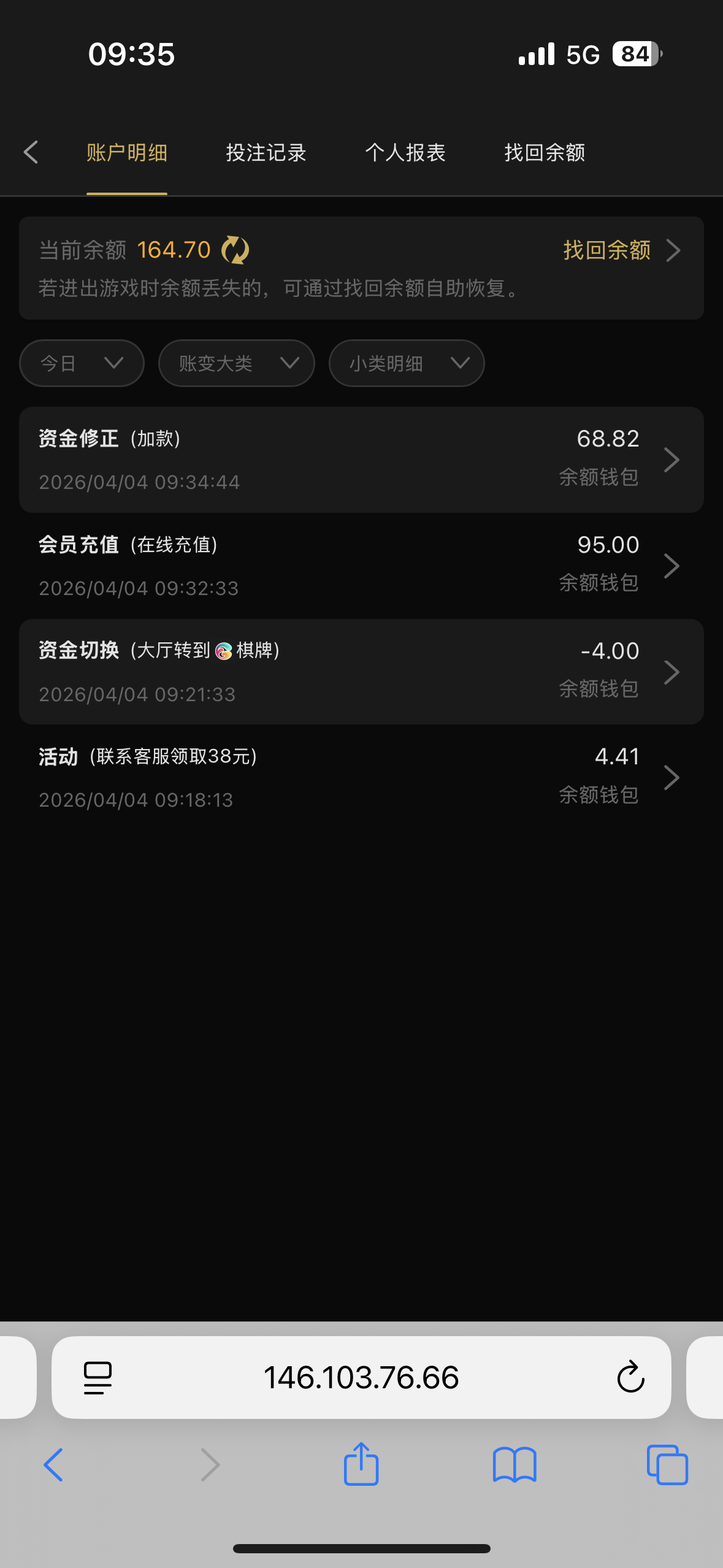
Task: Tap the balance refresh icon beside 164.70
Action: (237, 250)
